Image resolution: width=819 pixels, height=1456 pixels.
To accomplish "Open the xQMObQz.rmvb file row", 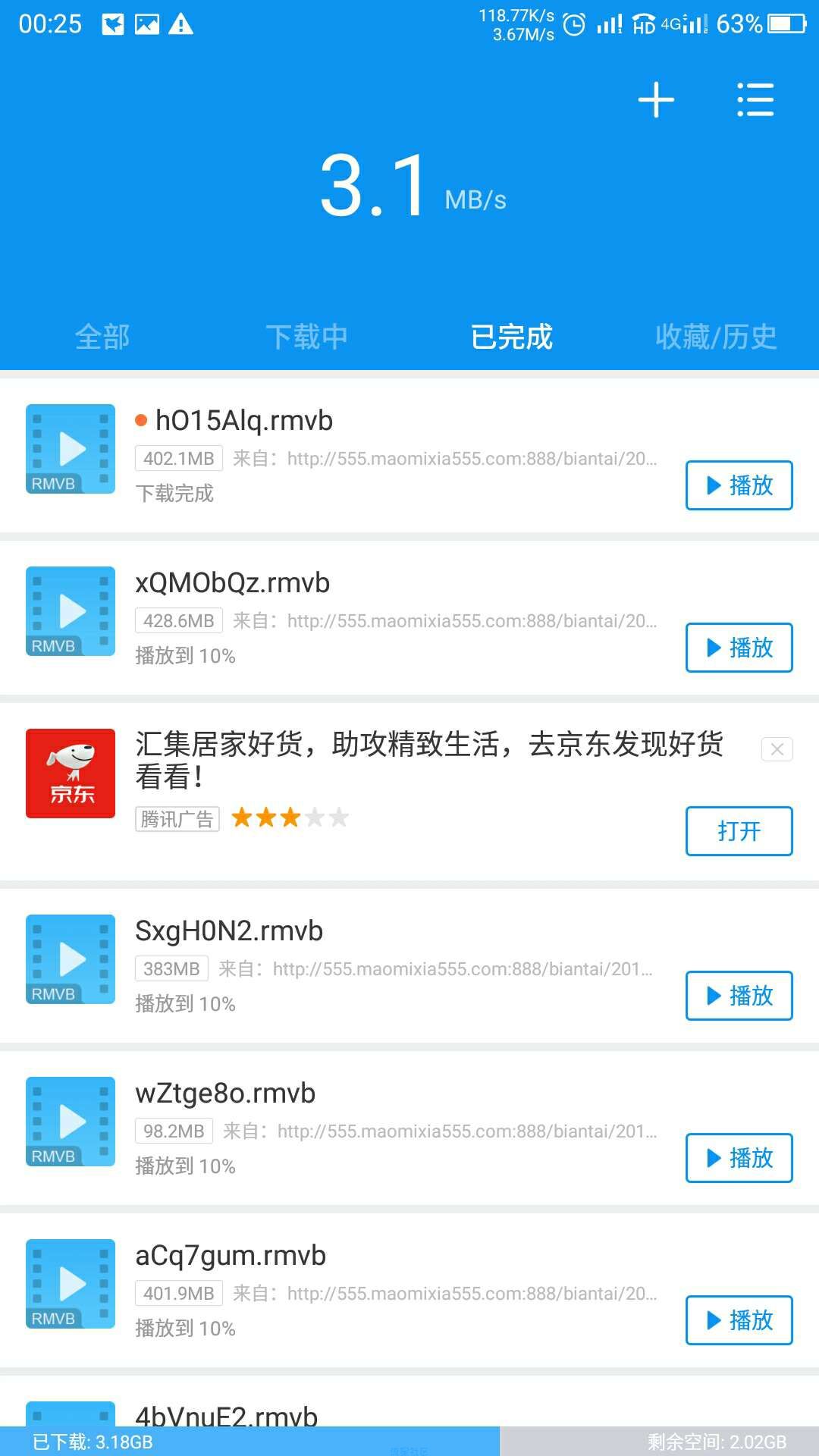I will coord(409,618).
